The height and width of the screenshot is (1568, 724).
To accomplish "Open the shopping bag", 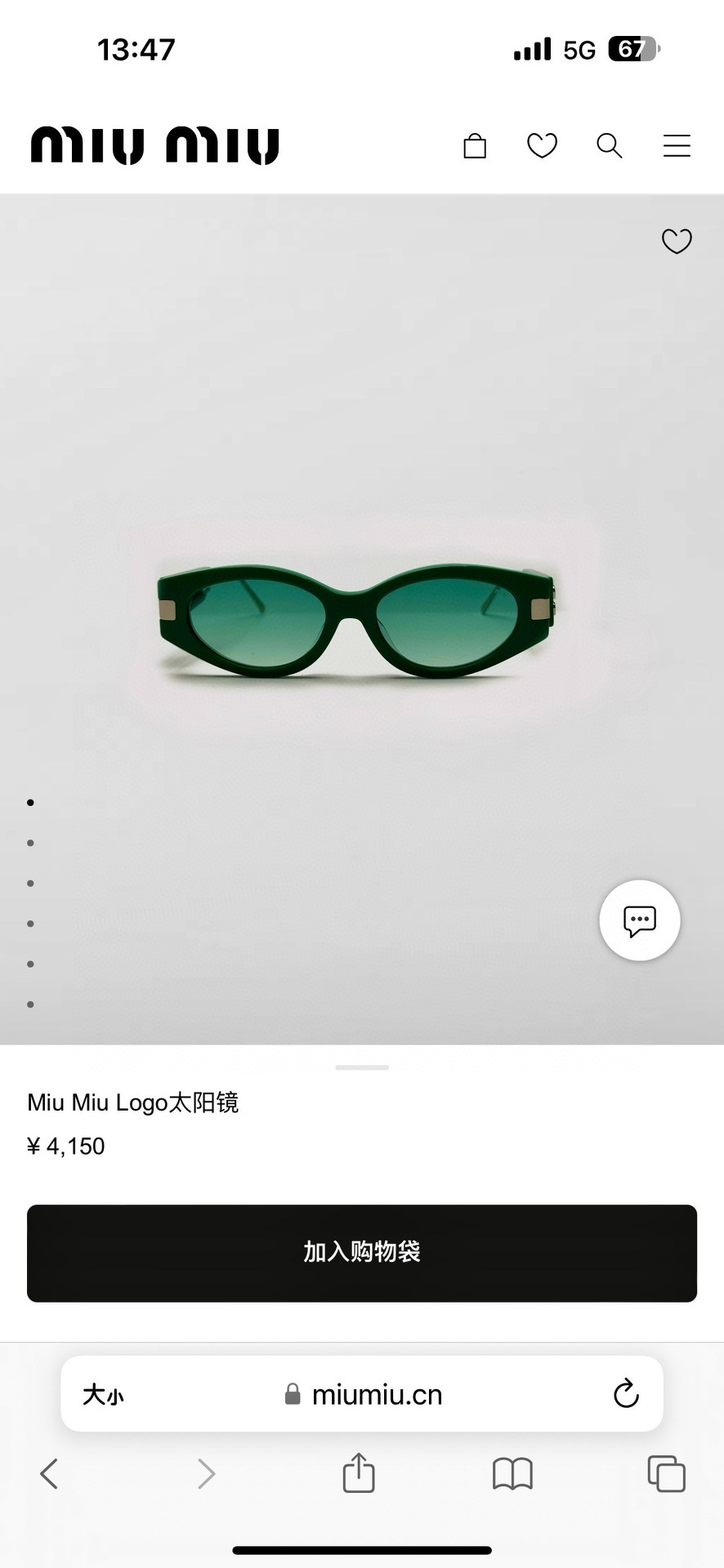I will (475, 146).
